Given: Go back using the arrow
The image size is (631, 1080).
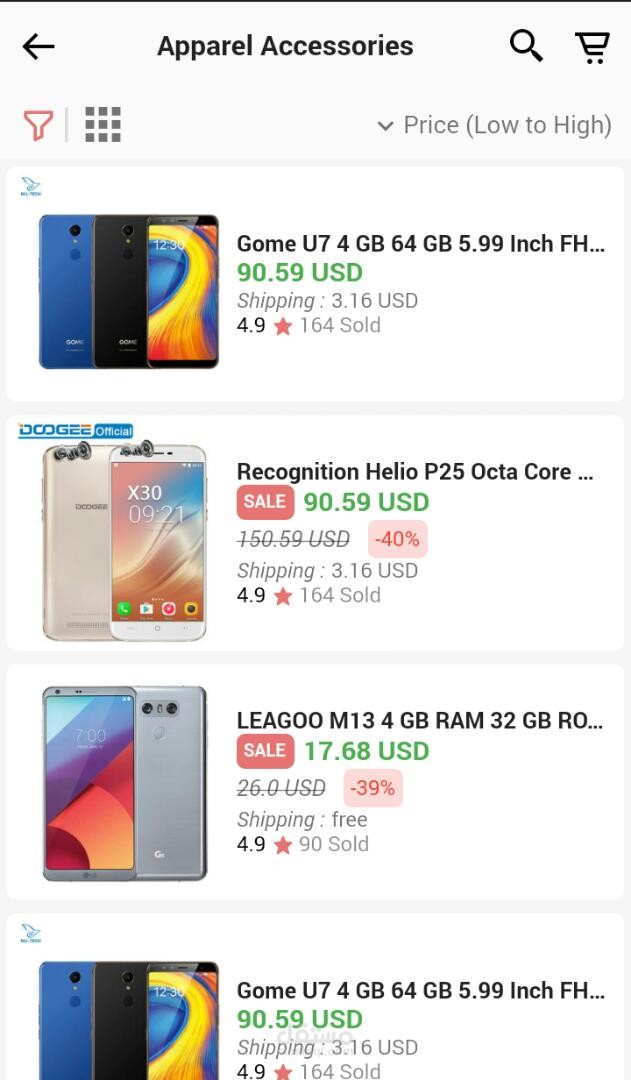Looking at the screenshot, I should pos(39,47).
